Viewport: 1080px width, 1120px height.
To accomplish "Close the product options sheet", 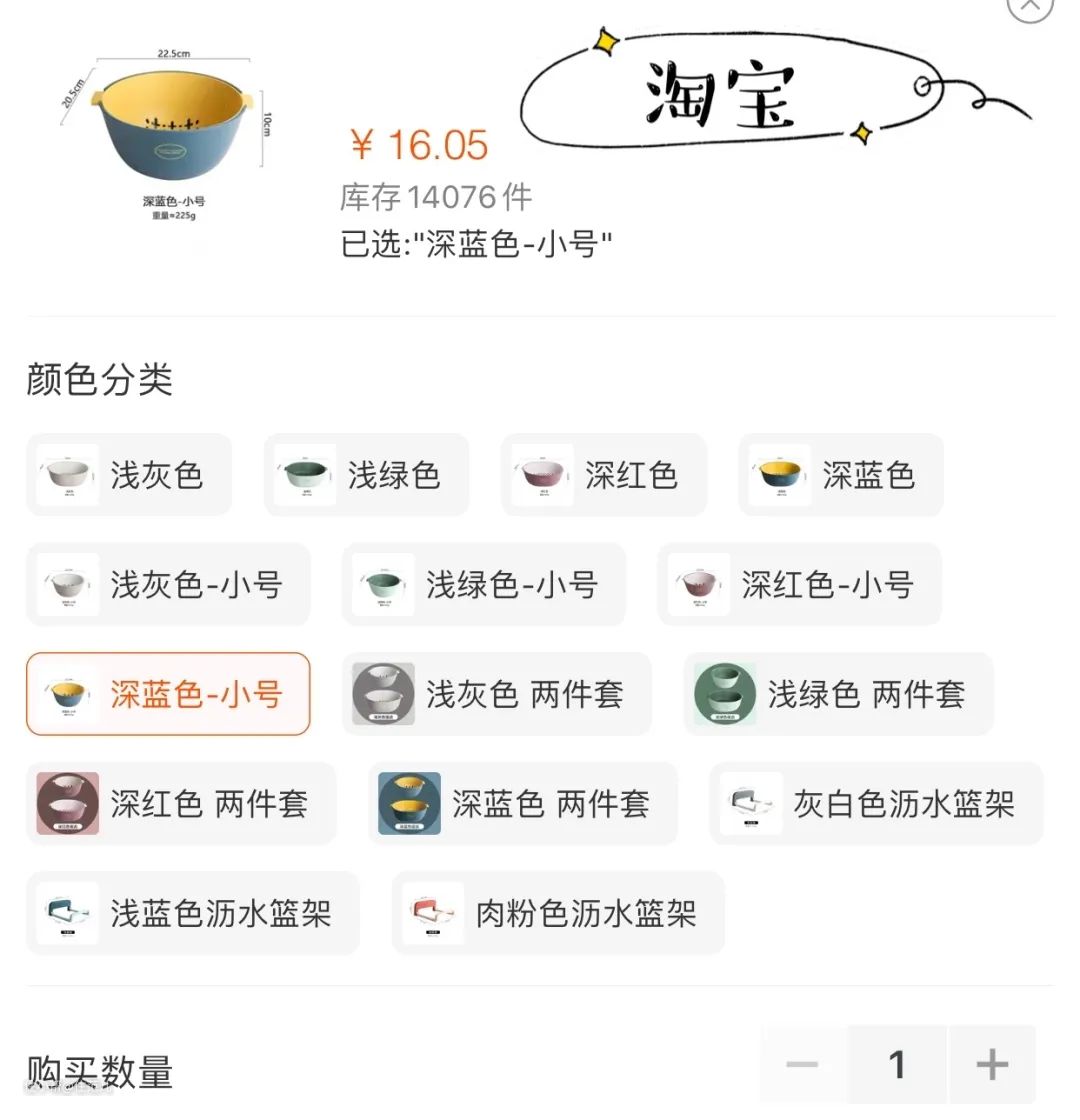I will [x=1030, y=6].
